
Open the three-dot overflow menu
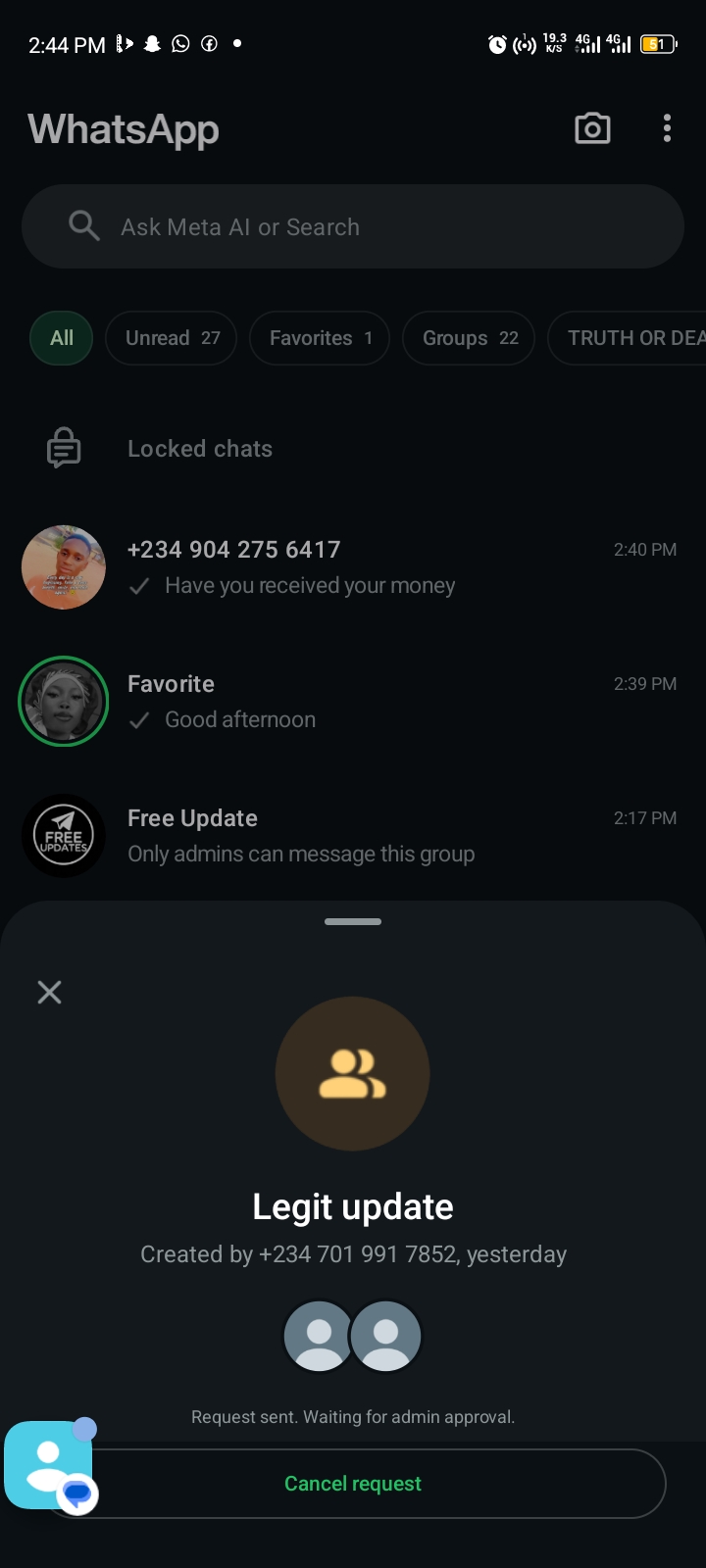[667, 128]
